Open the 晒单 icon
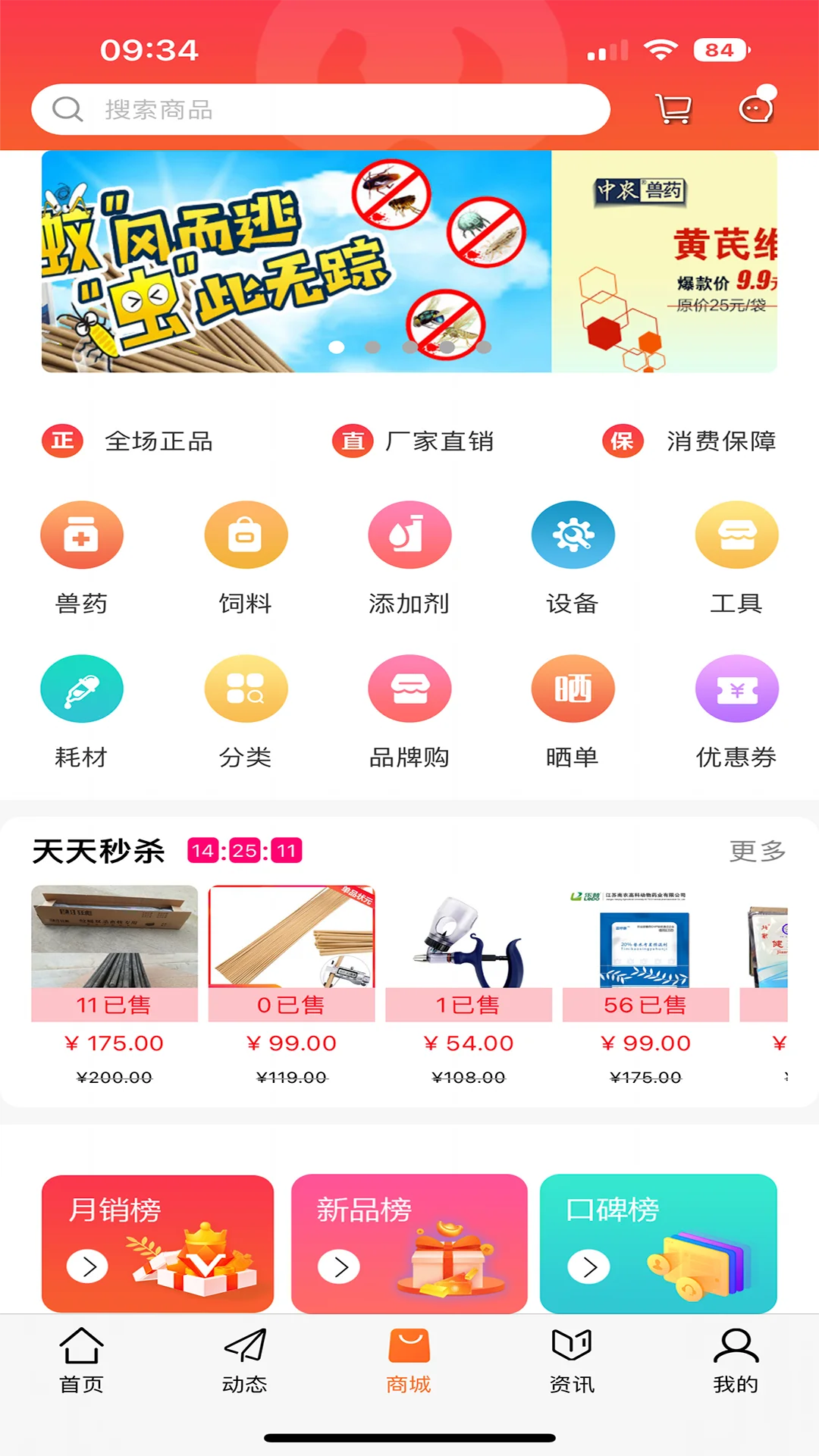819x1456 pixels. point(573,688)
